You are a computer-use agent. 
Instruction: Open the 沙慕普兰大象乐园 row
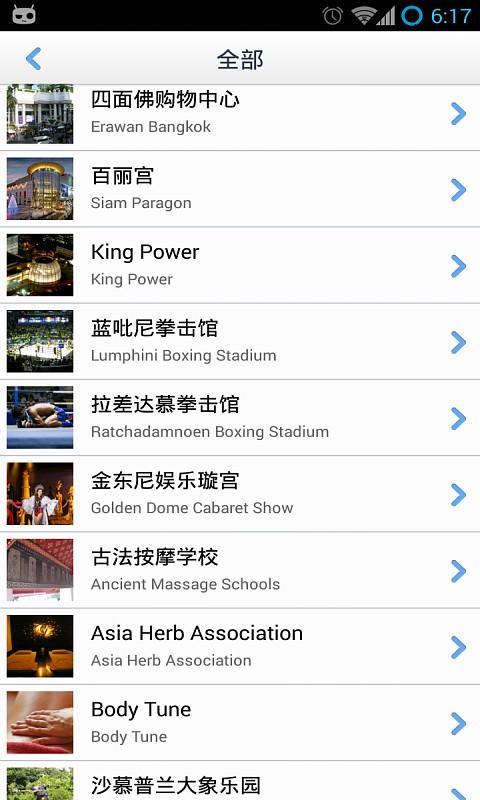240,781
